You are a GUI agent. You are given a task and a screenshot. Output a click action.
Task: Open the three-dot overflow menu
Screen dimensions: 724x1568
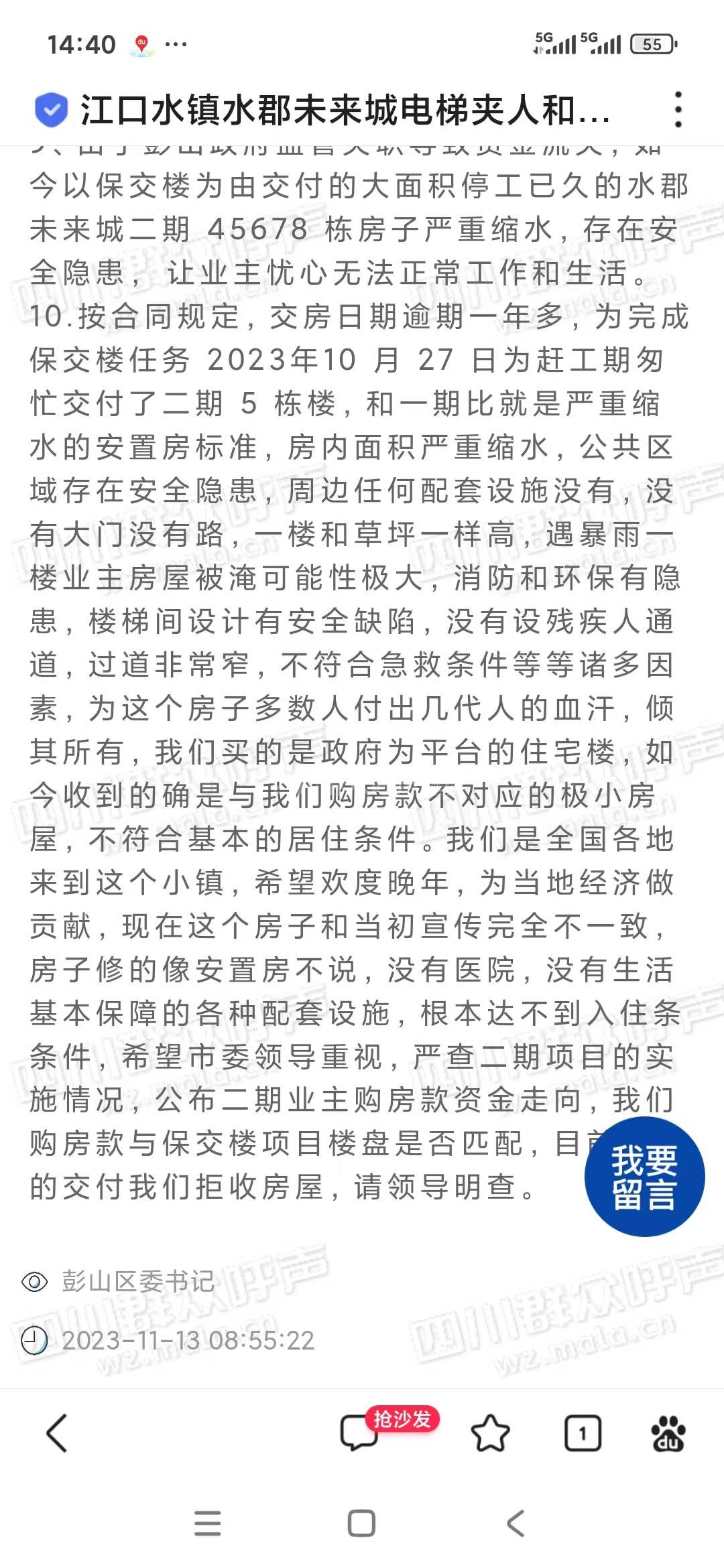pos(678,109)
